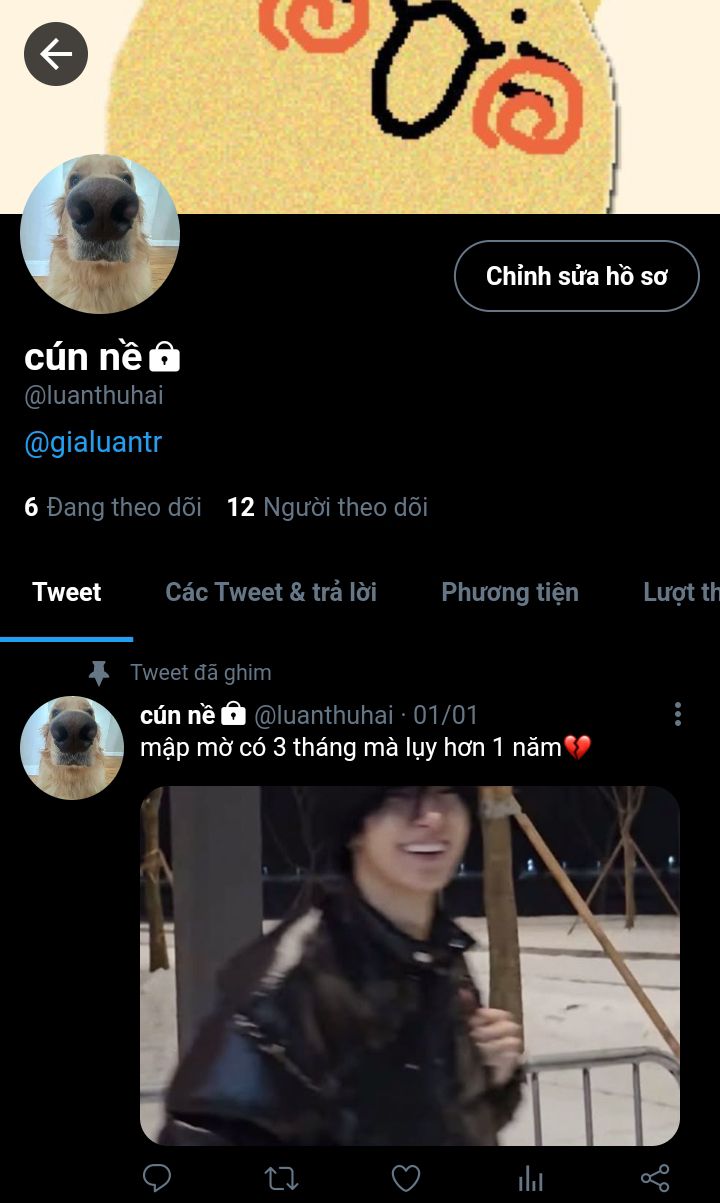Switch to Các Tweet & trả lời tab
This screenshot has width=720, height=1203.
pos(271,592)
